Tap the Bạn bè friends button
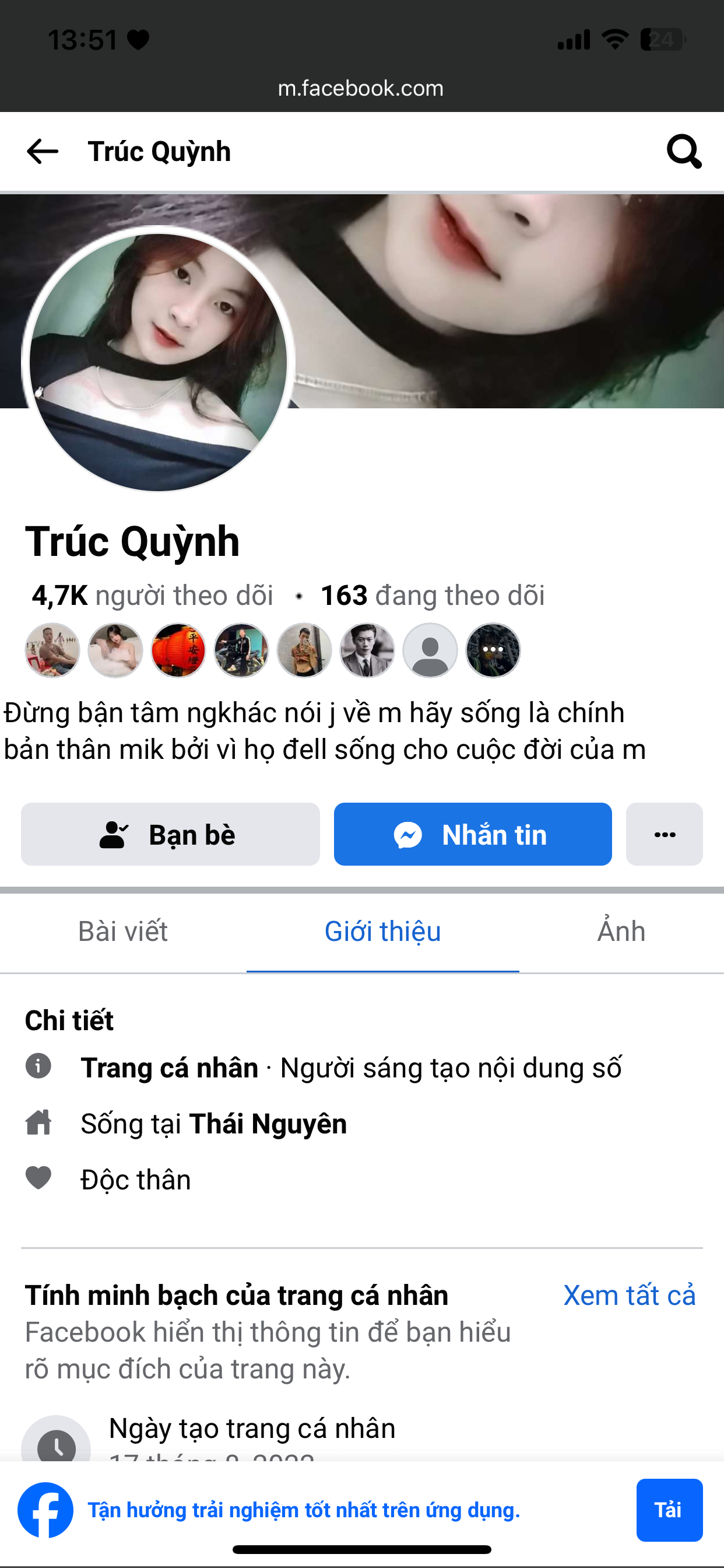The height and width of the screenshot is (1568, 724). (x=170, y=835)
